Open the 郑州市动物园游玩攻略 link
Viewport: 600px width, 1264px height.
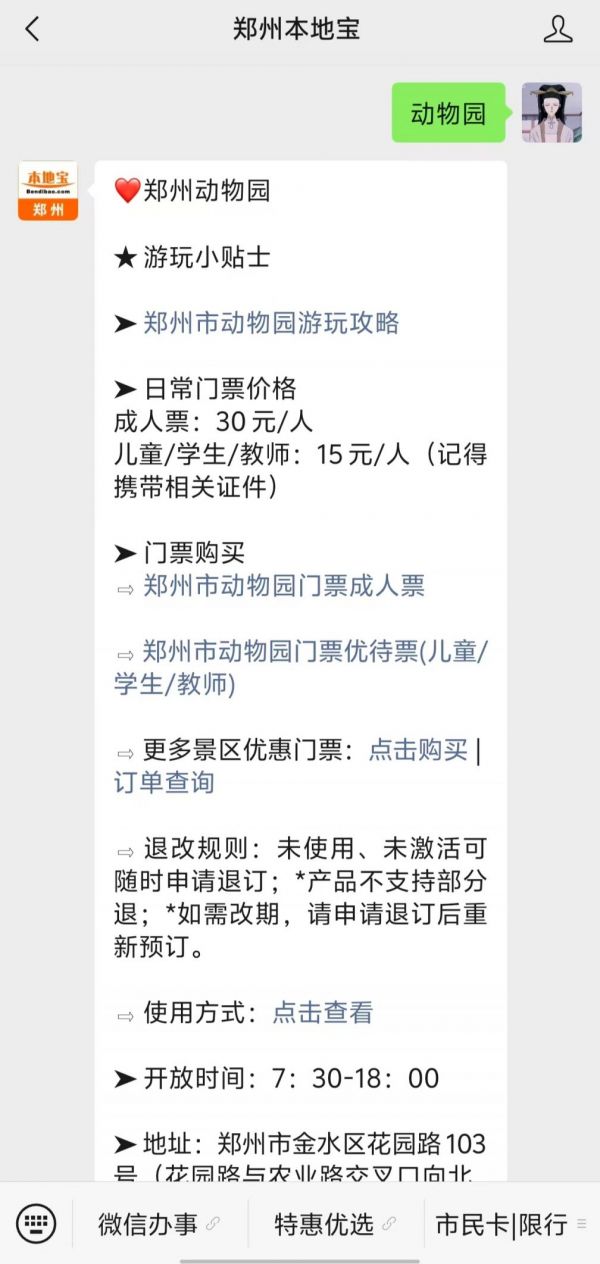271,323
